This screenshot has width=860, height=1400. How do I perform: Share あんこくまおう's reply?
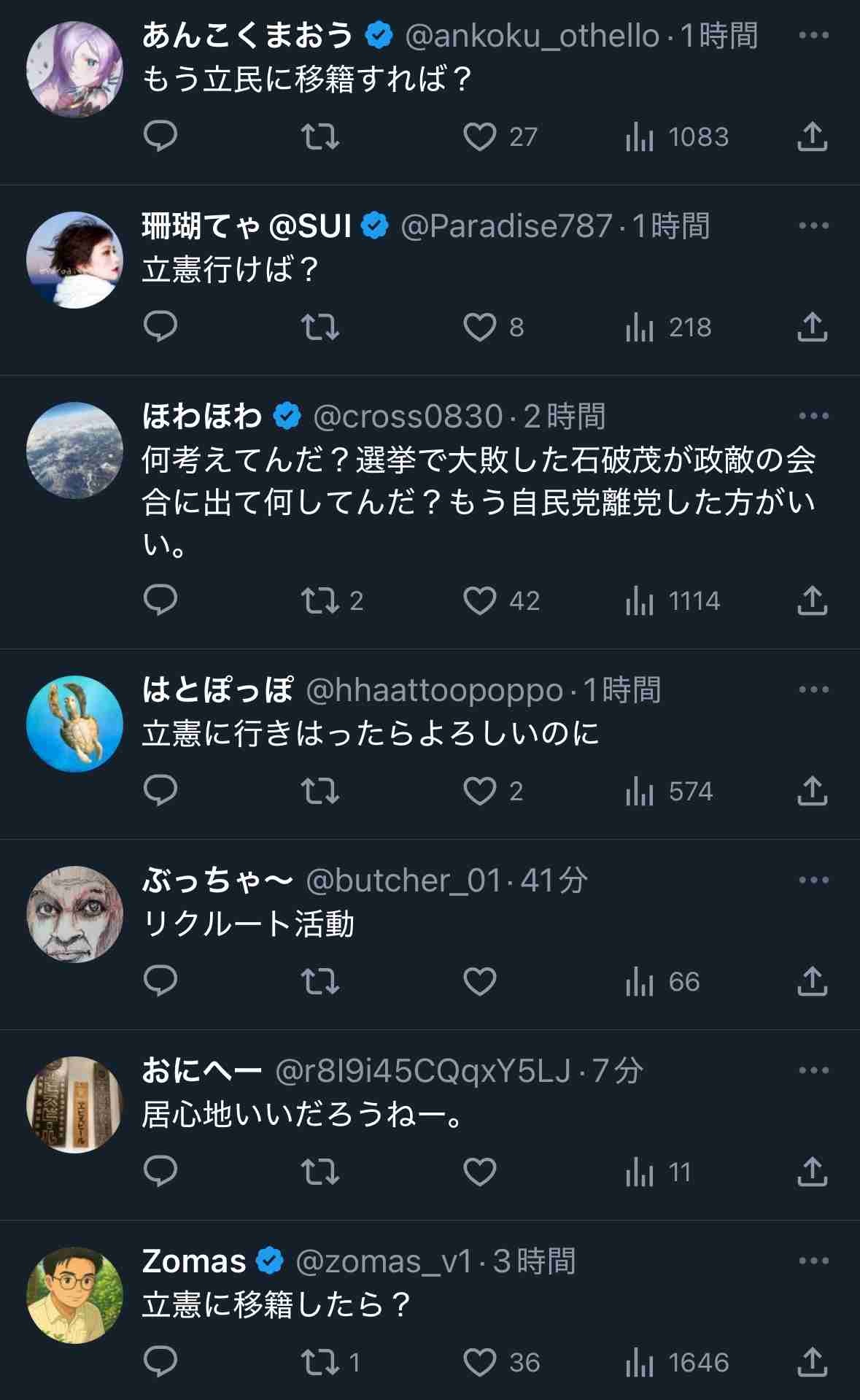click(812, 136)
